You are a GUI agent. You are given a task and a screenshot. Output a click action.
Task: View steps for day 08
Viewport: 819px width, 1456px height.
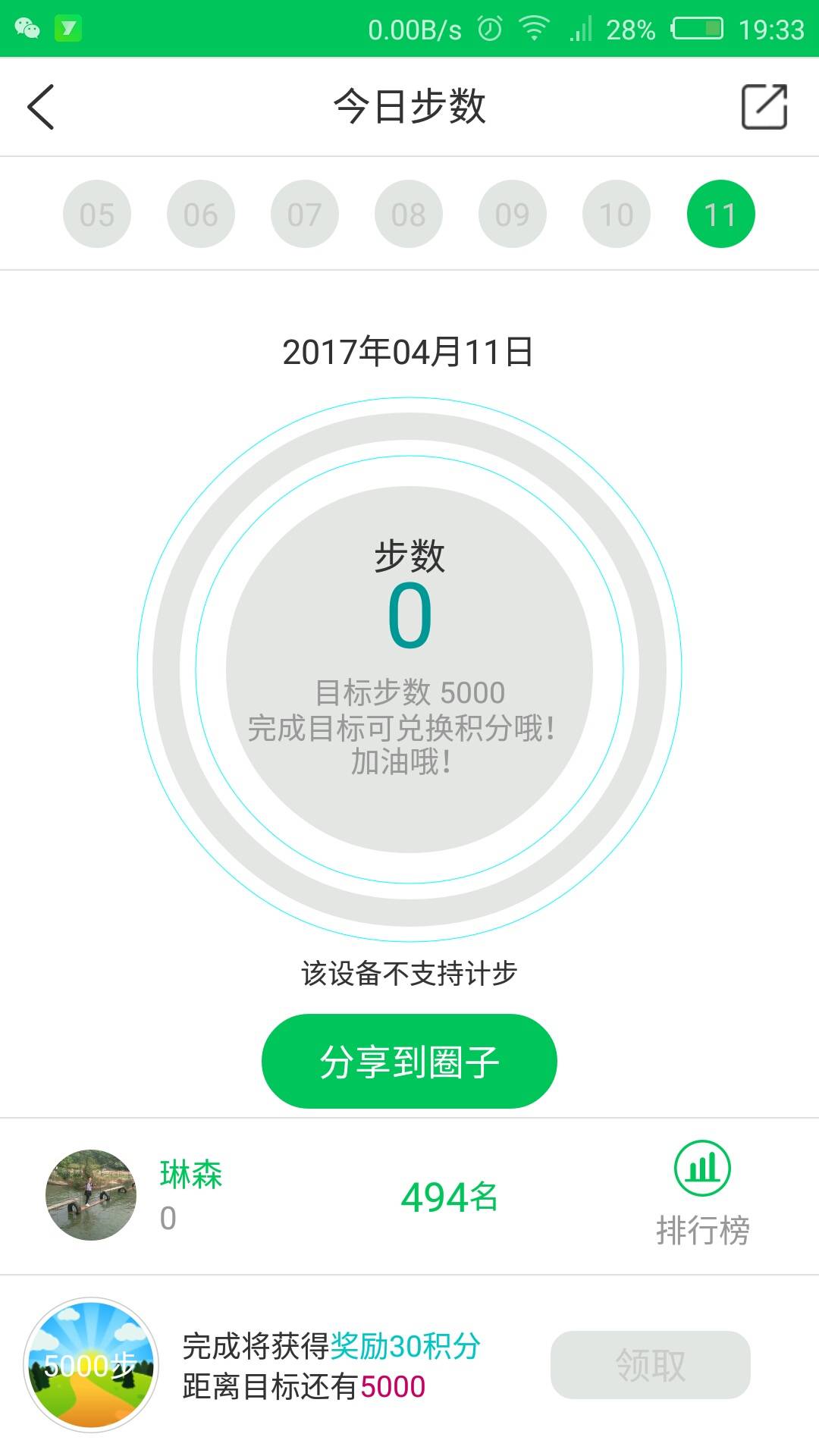[409, 215]
